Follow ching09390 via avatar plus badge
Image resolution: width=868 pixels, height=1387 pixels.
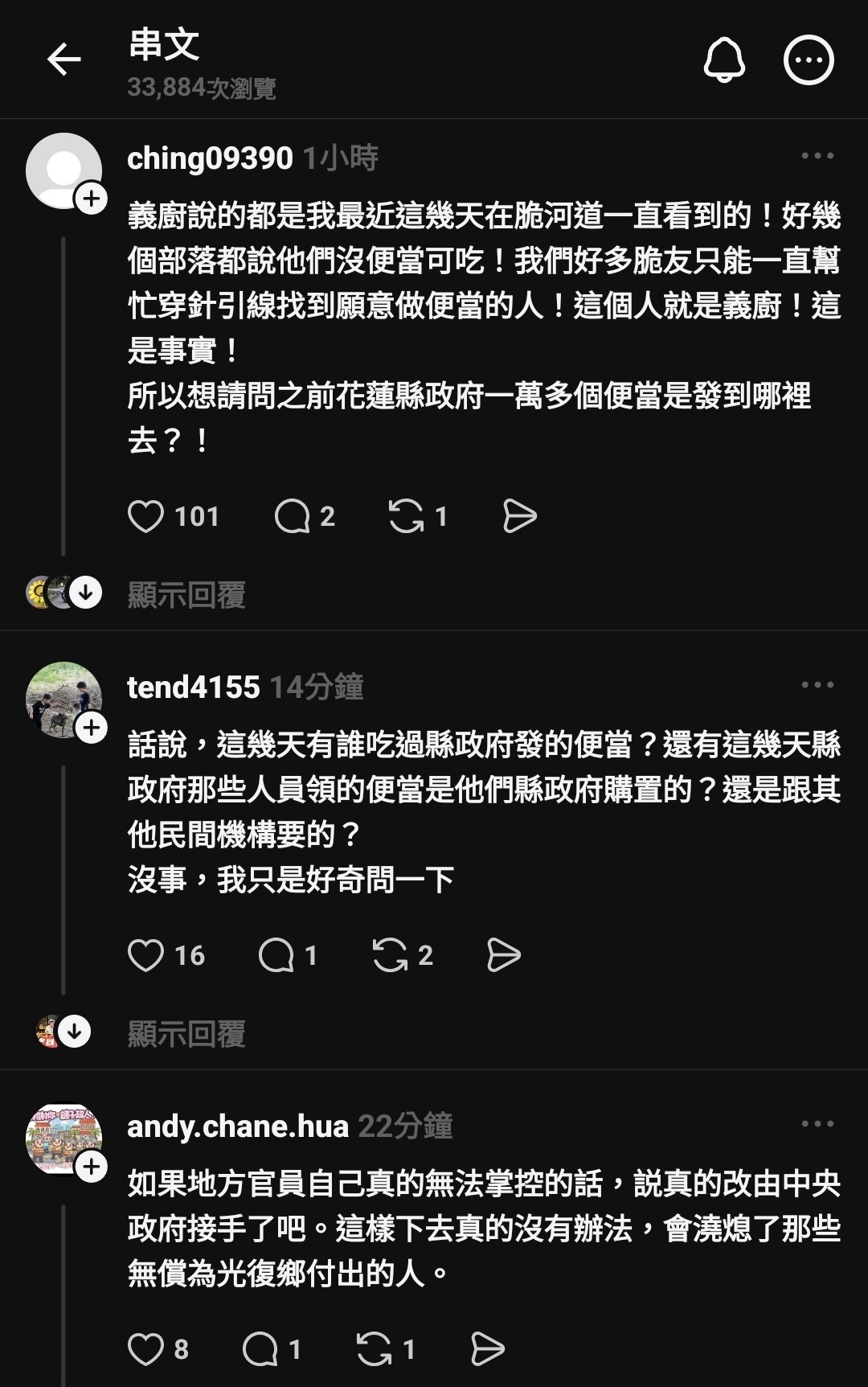pyautogui.click(x=92, y=199)
